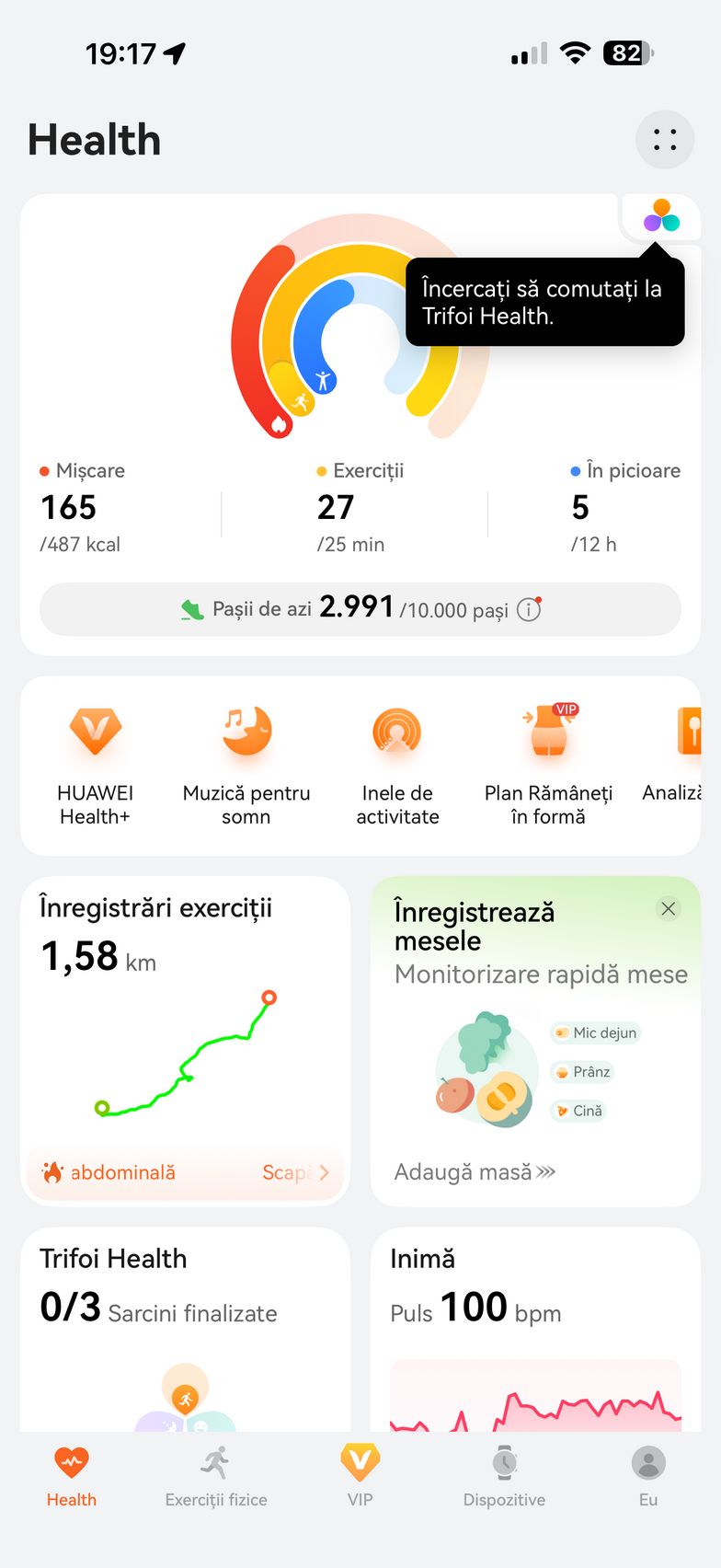Open the Eu profile tab

pyautogui.click(x=648, y=1478)
